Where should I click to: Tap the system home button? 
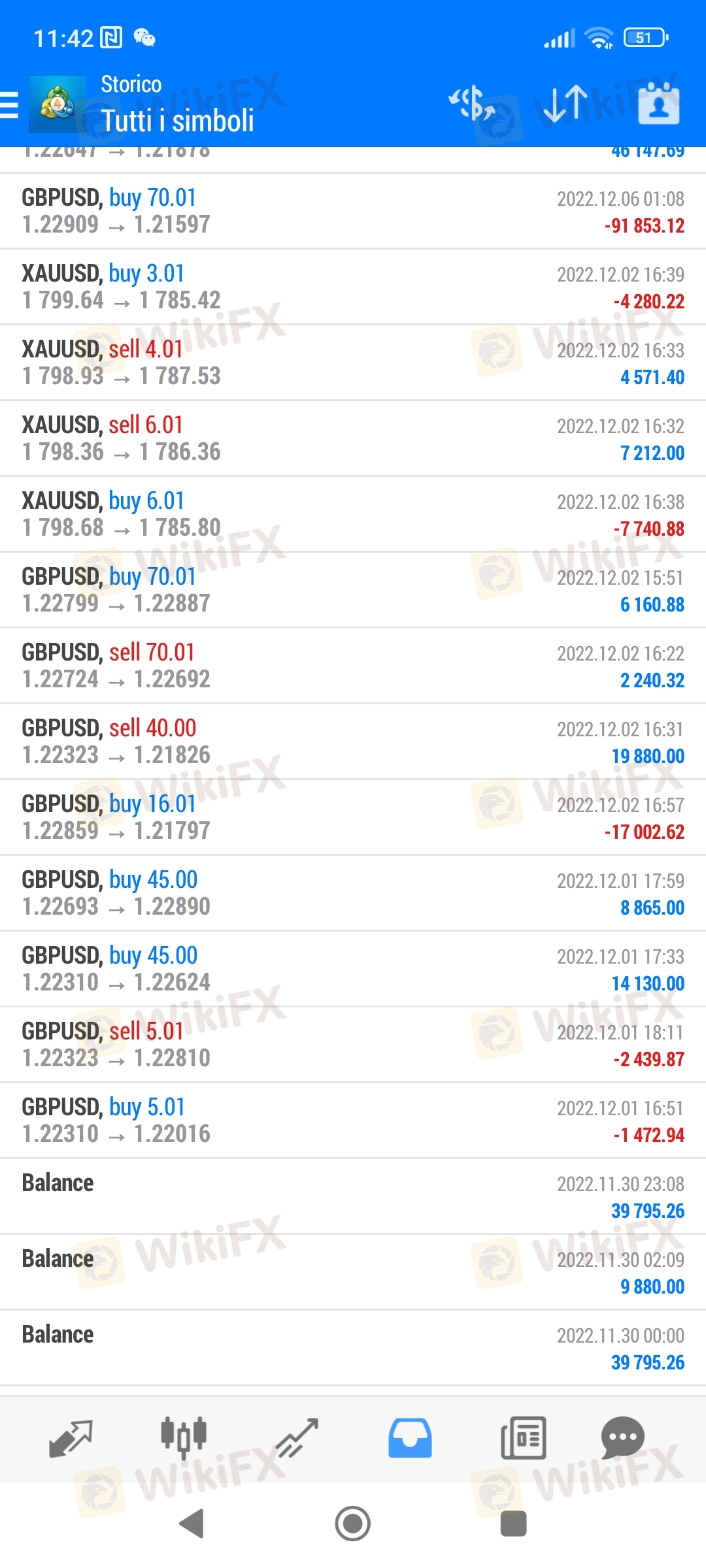(x=353, y=1524)
